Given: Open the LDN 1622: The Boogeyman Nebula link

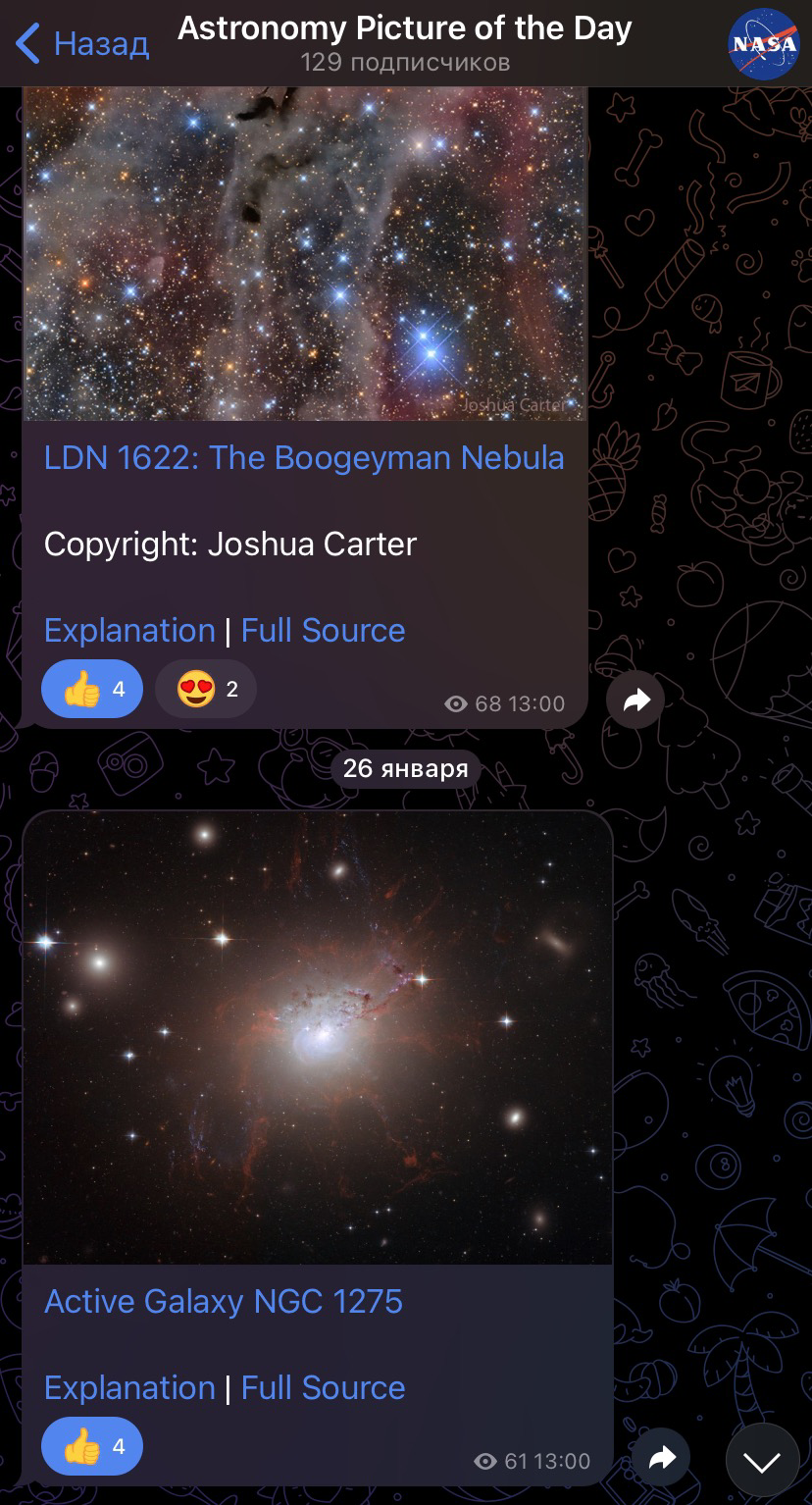Looking at the screenshot, I should 304,457.
